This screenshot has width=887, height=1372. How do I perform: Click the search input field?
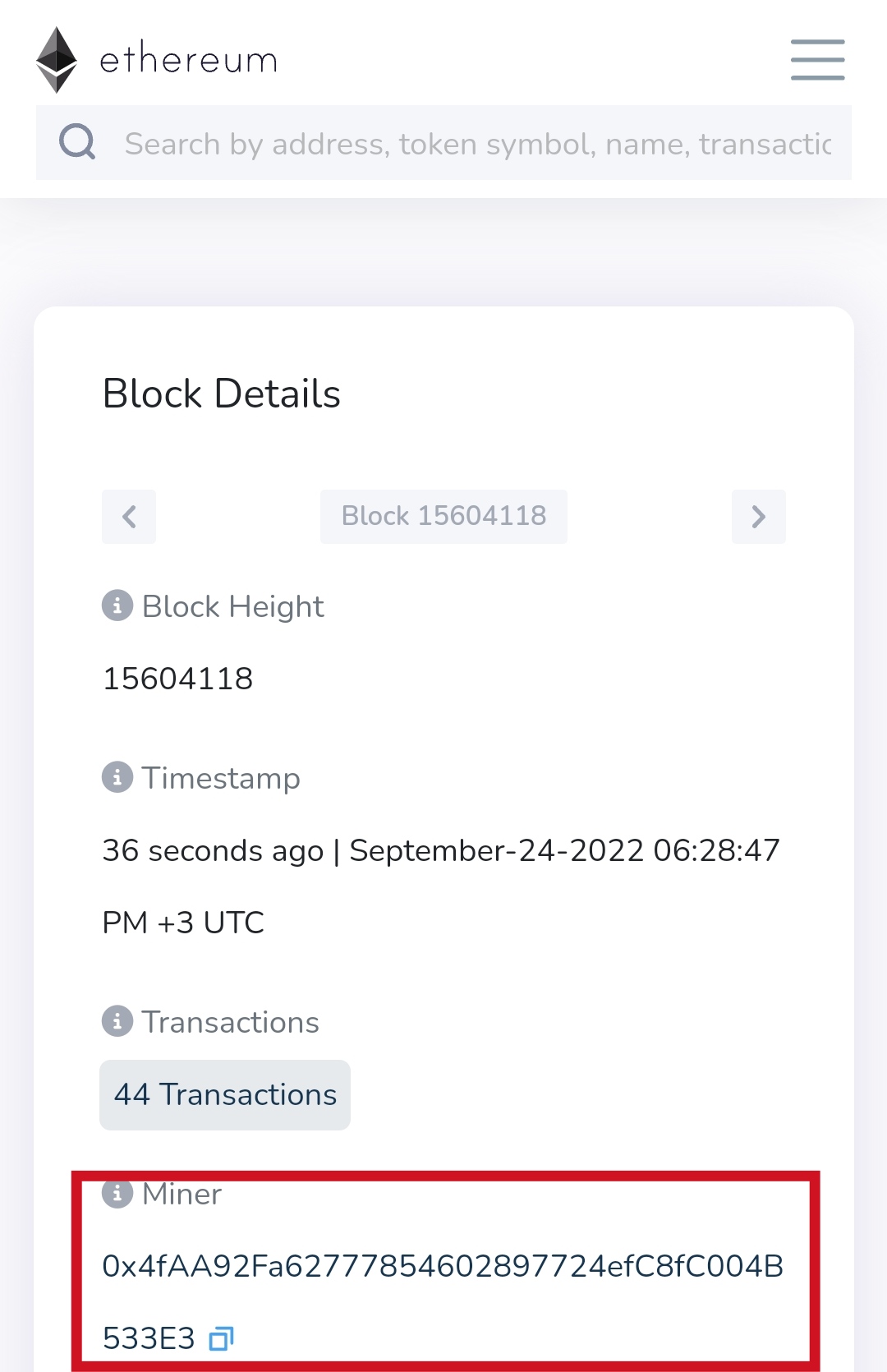476,141
